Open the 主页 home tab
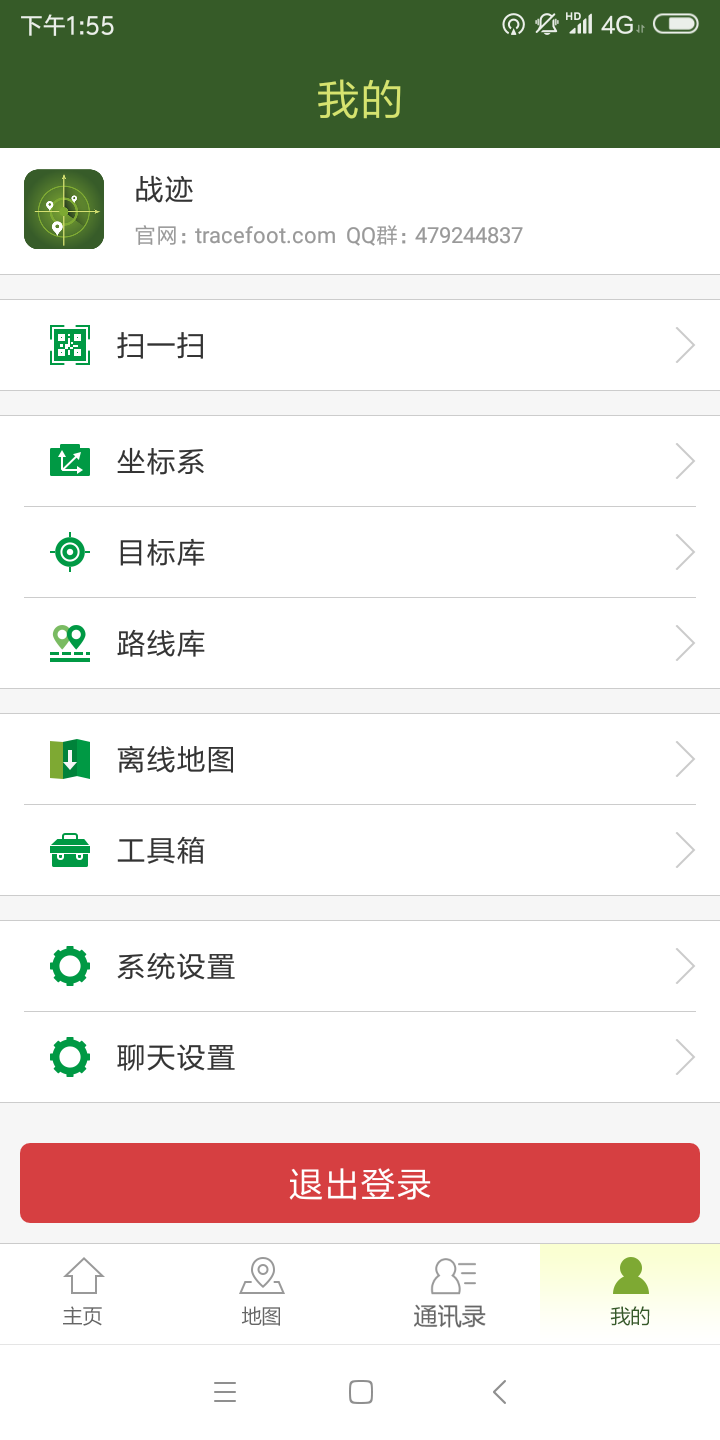 click(84, 1293)
